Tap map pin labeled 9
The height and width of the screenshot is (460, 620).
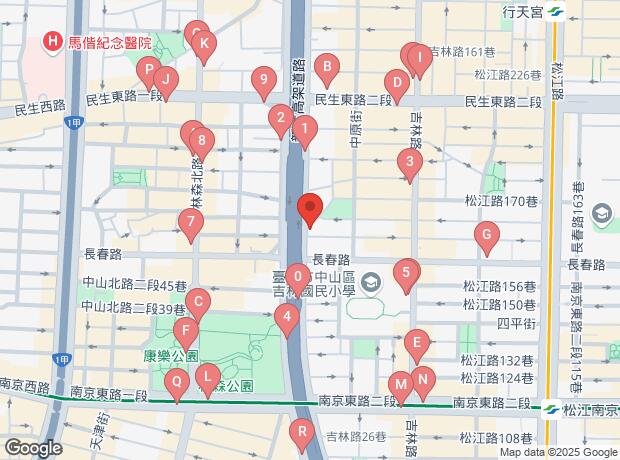click(x=264, y=80)
